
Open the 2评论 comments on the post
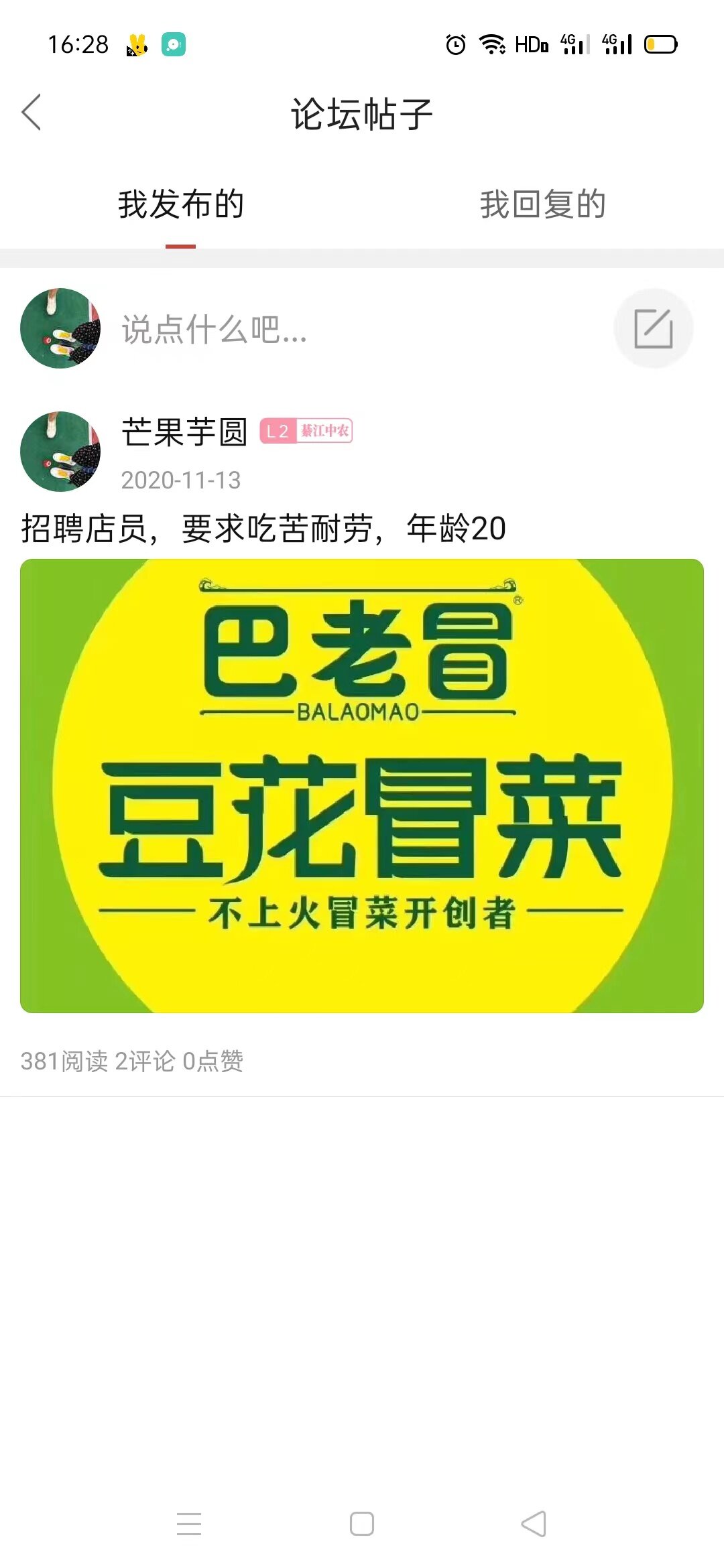(145, 1061)
